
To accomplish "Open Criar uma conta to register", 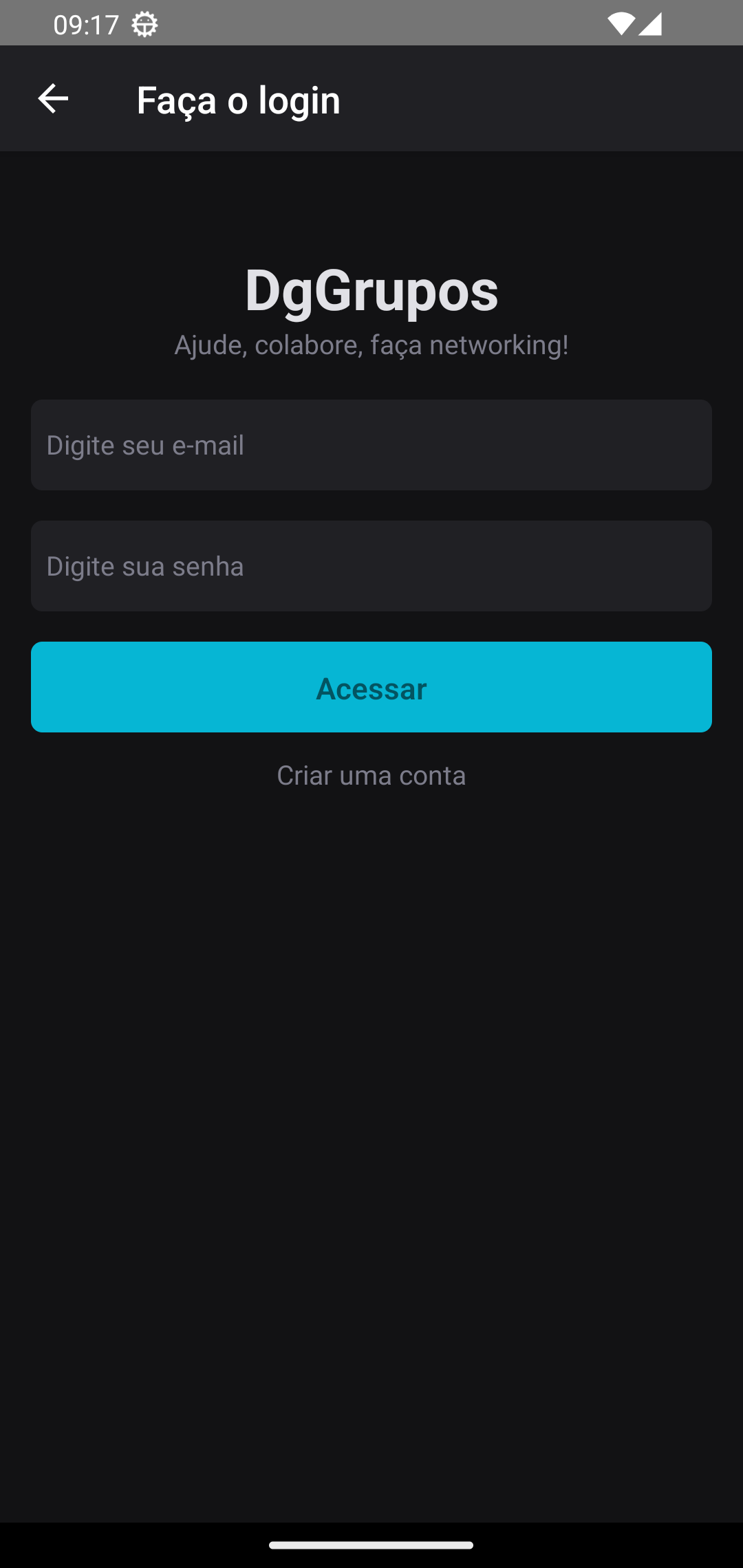I will 371,775.
